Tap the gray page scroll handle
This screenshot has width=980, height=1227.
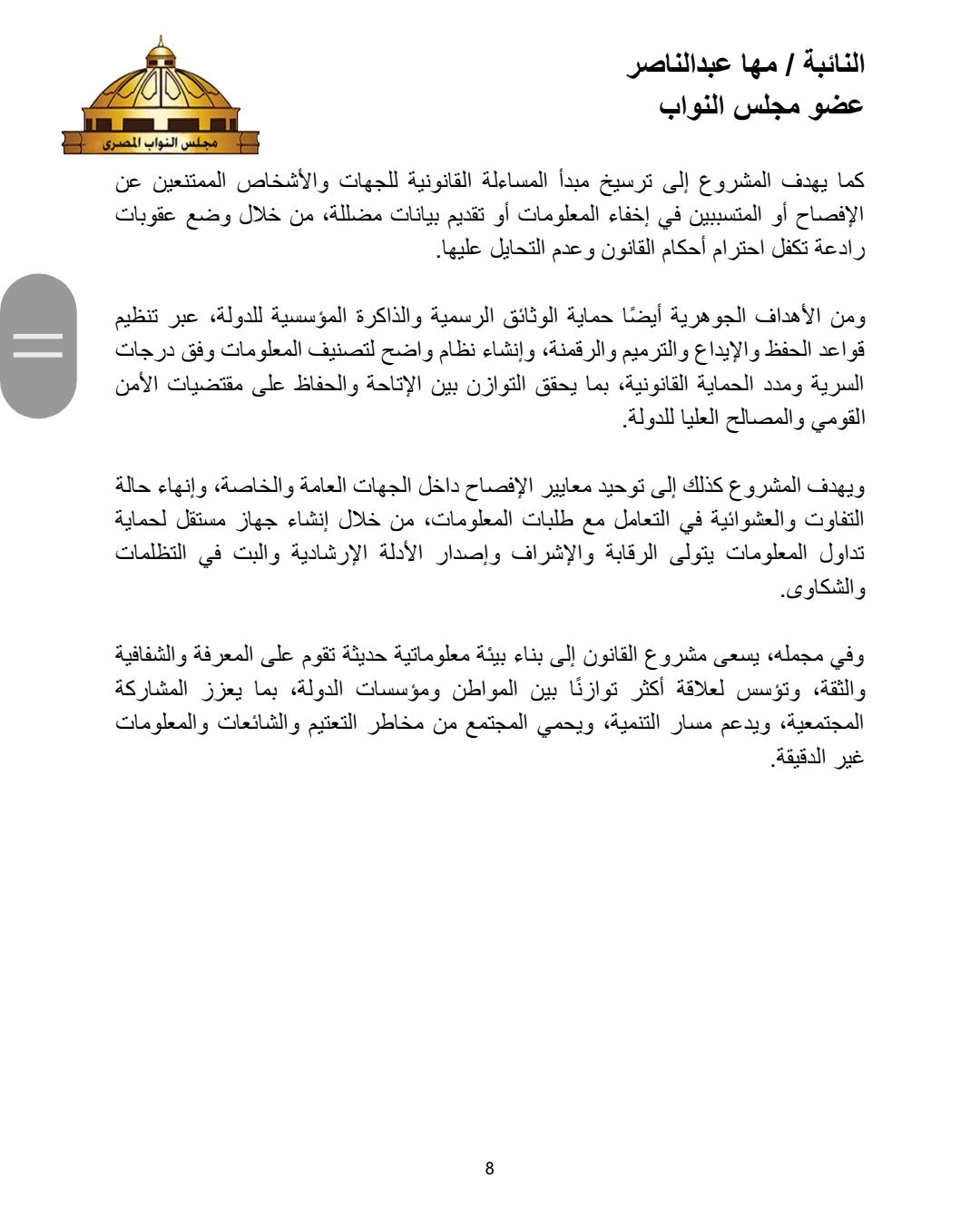click(38, 346)
